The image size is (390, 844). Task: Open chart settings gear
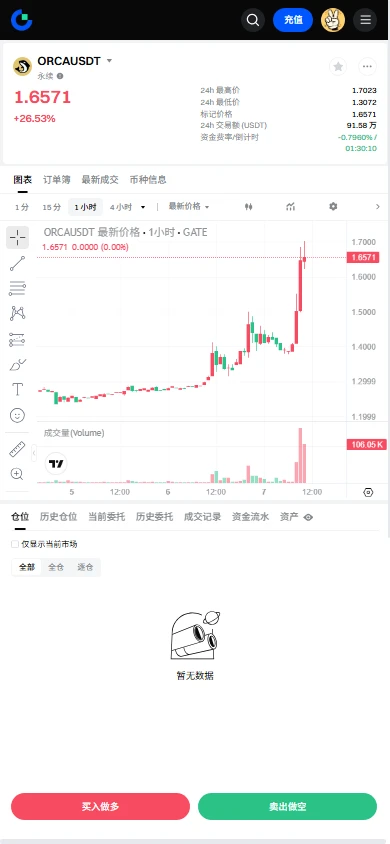point(333,207)
